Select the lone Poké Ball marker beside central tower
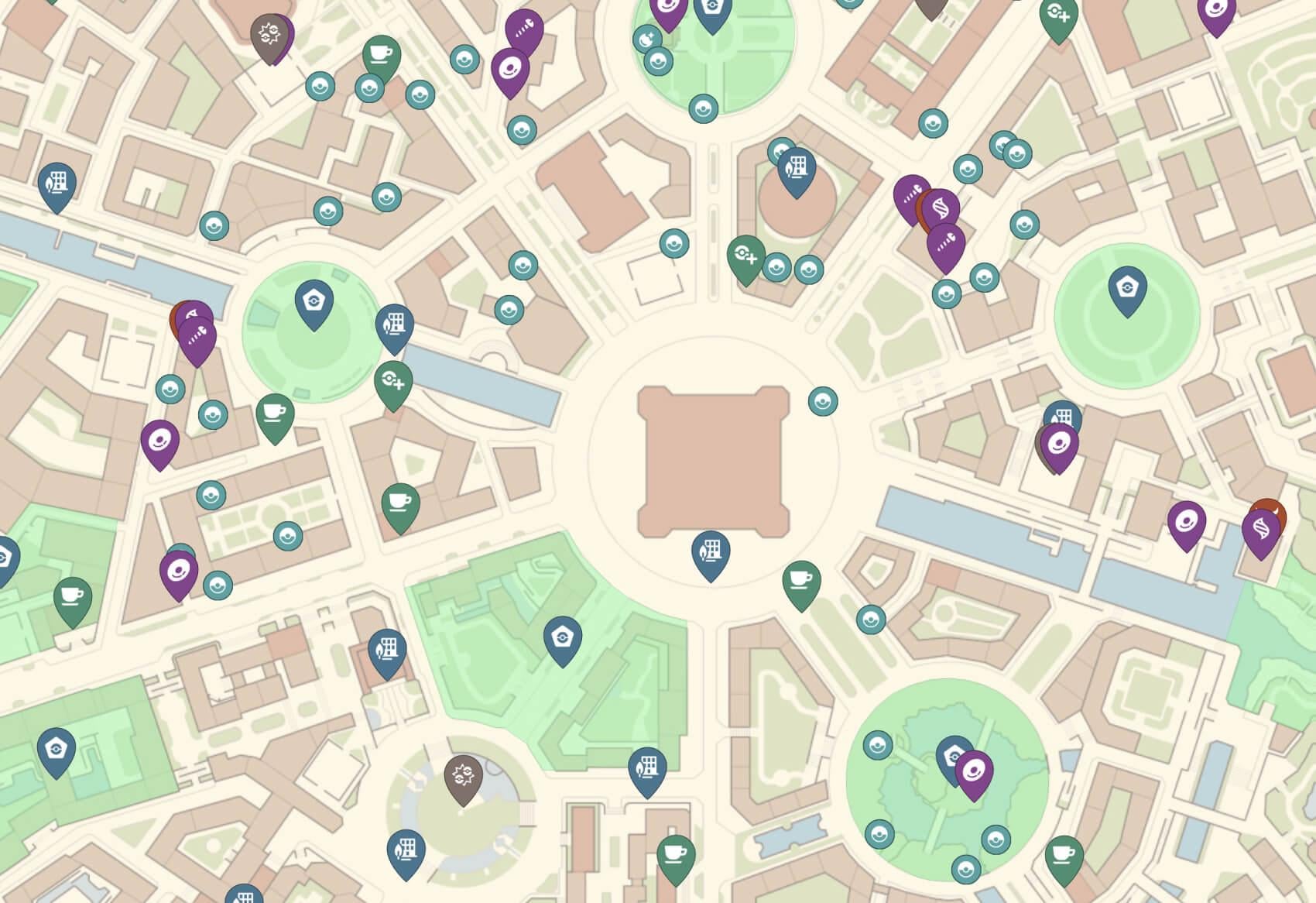 click(x=823, y=401)
